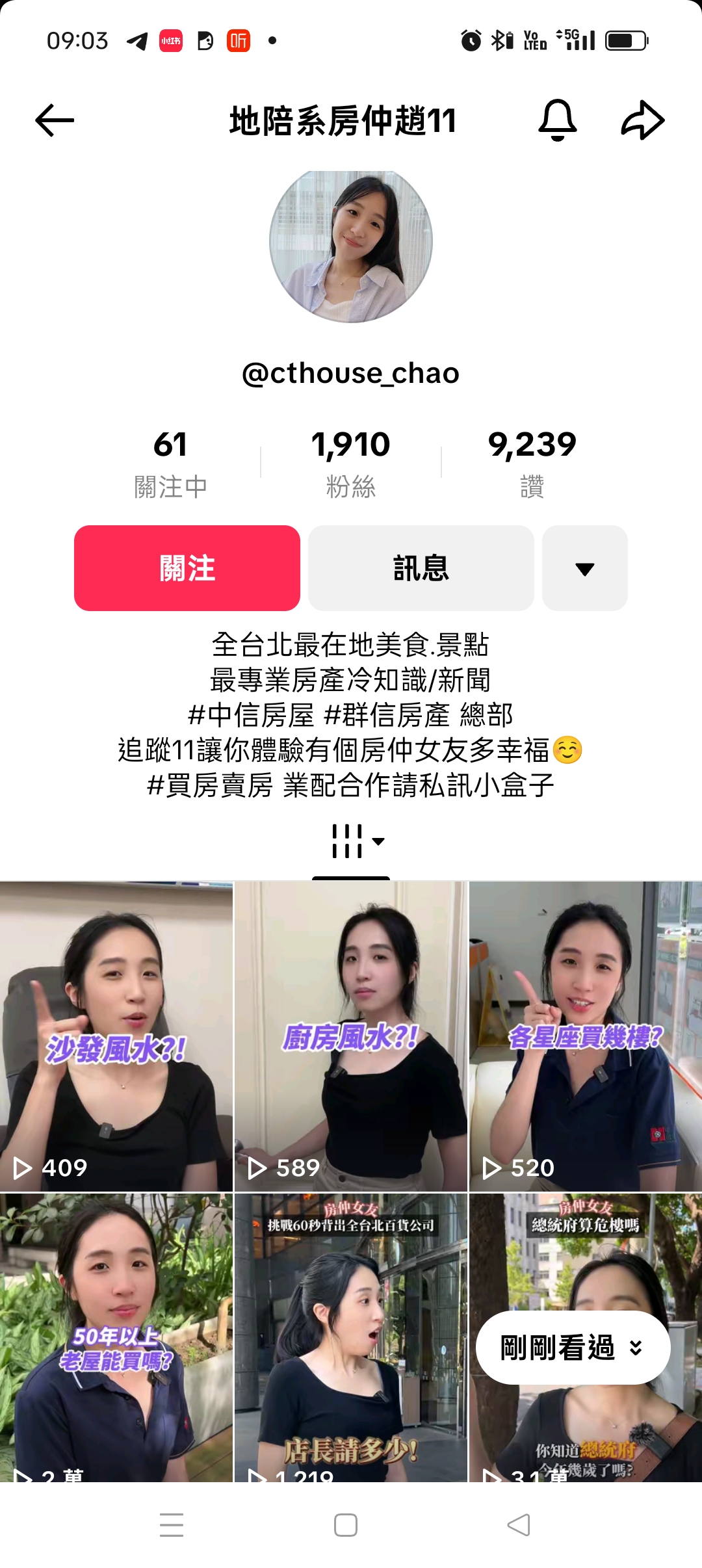Viewport: 702px width, 1568px height.
Task: Tap the system home button
Action: [x=346, y=1525]
